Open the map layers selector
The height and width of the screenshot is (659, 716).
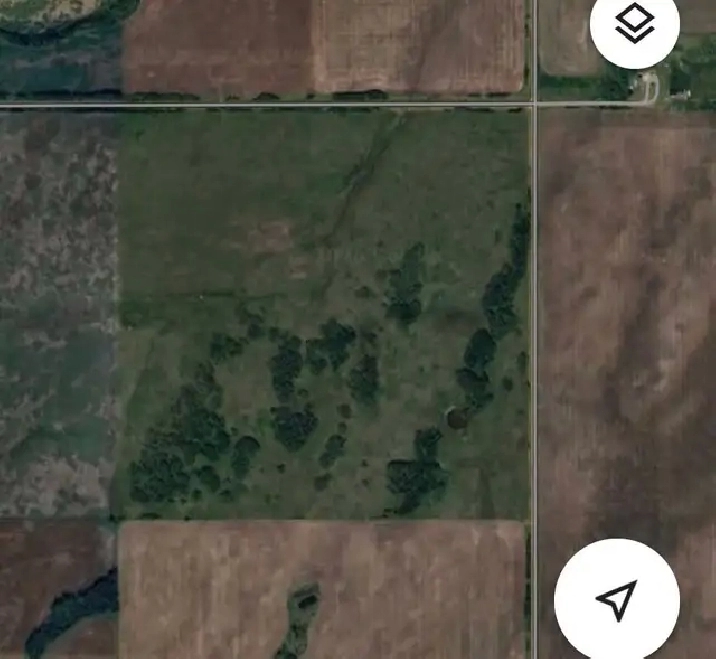pyautogui.click(x=634, y=24)
